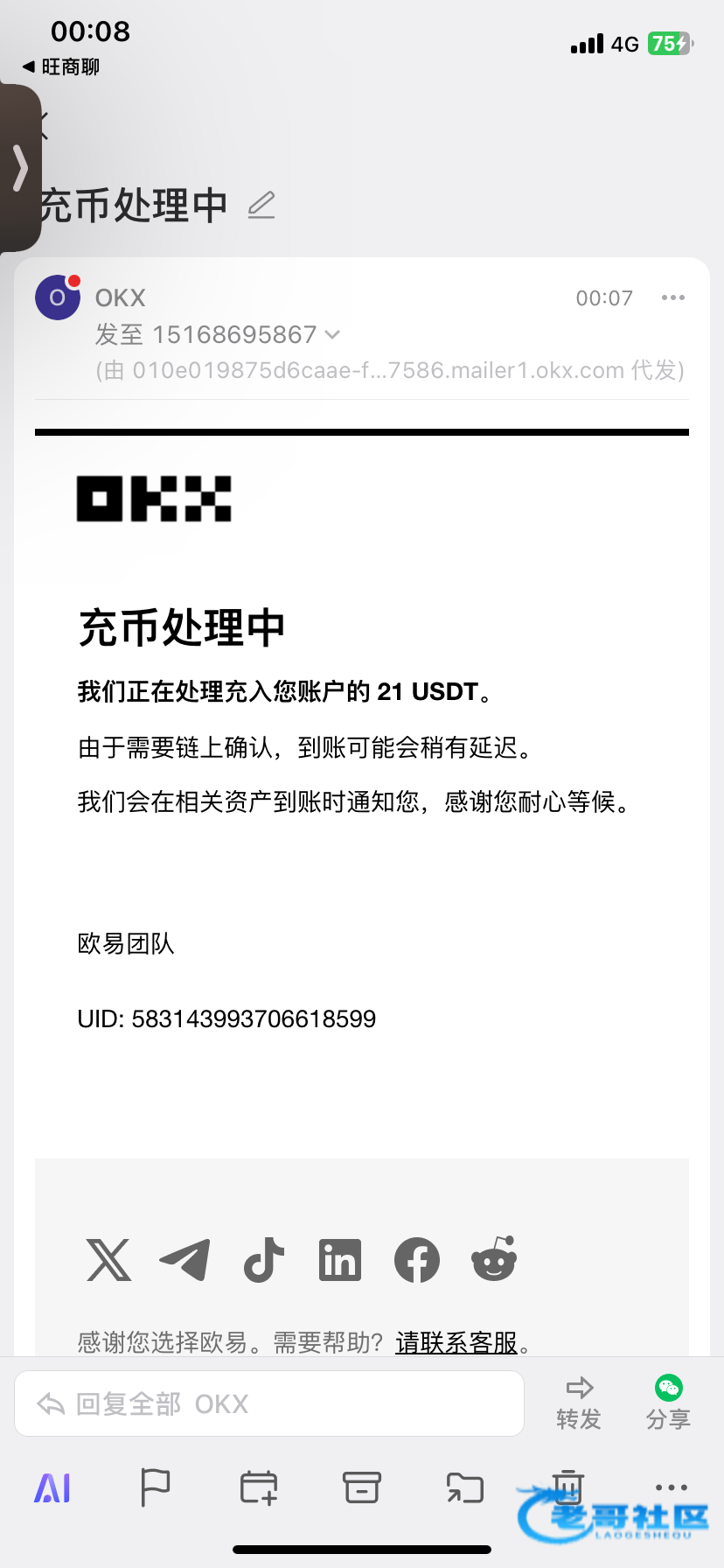The image size is (724, 1568).
Task: Open OKX's LinkedIn page
Action: [x=340, y=1260]
